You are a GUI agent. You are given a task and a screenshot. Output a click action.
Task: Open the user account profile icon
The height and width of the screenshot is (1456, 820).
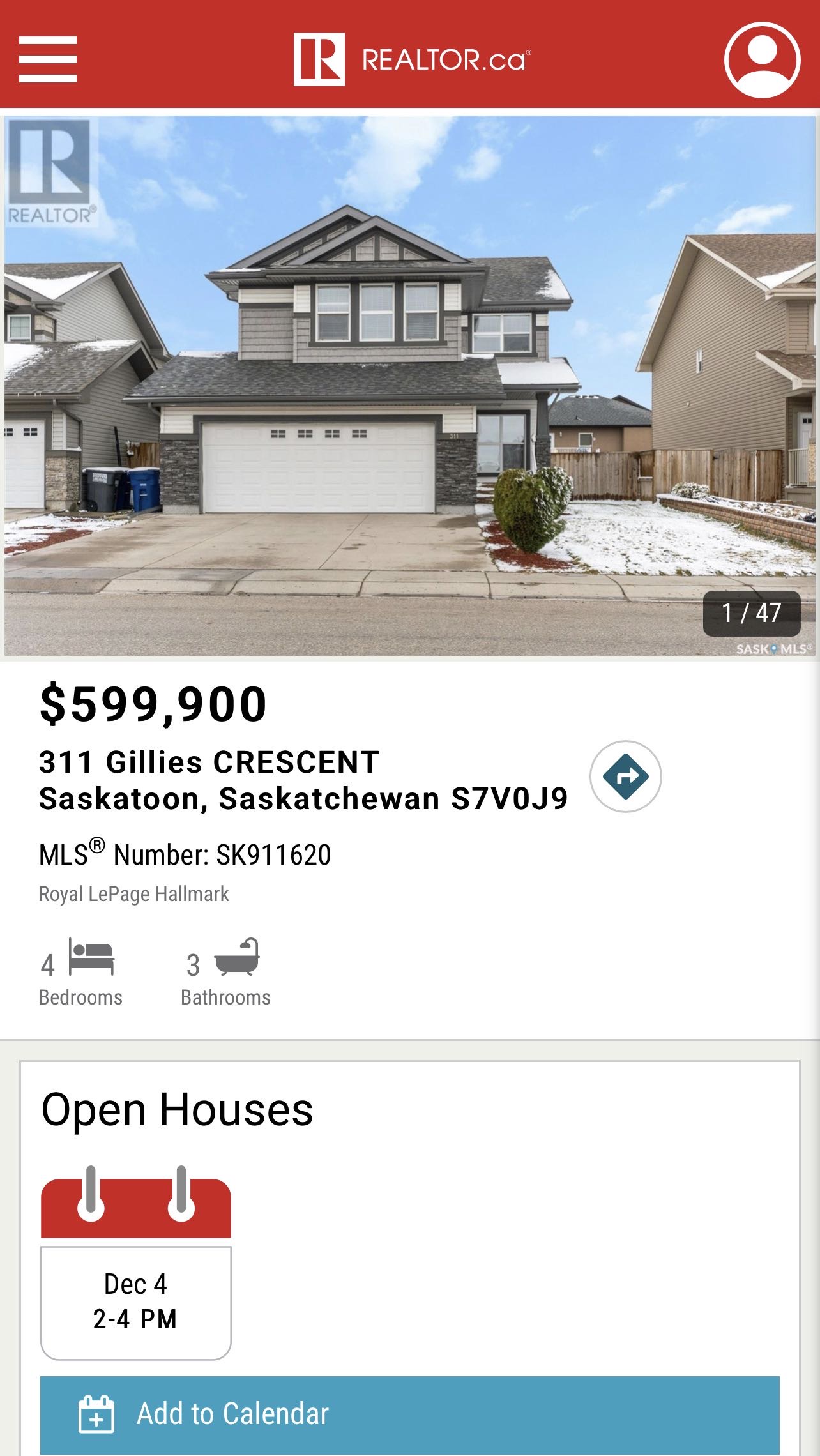click(x=760, y=58)
